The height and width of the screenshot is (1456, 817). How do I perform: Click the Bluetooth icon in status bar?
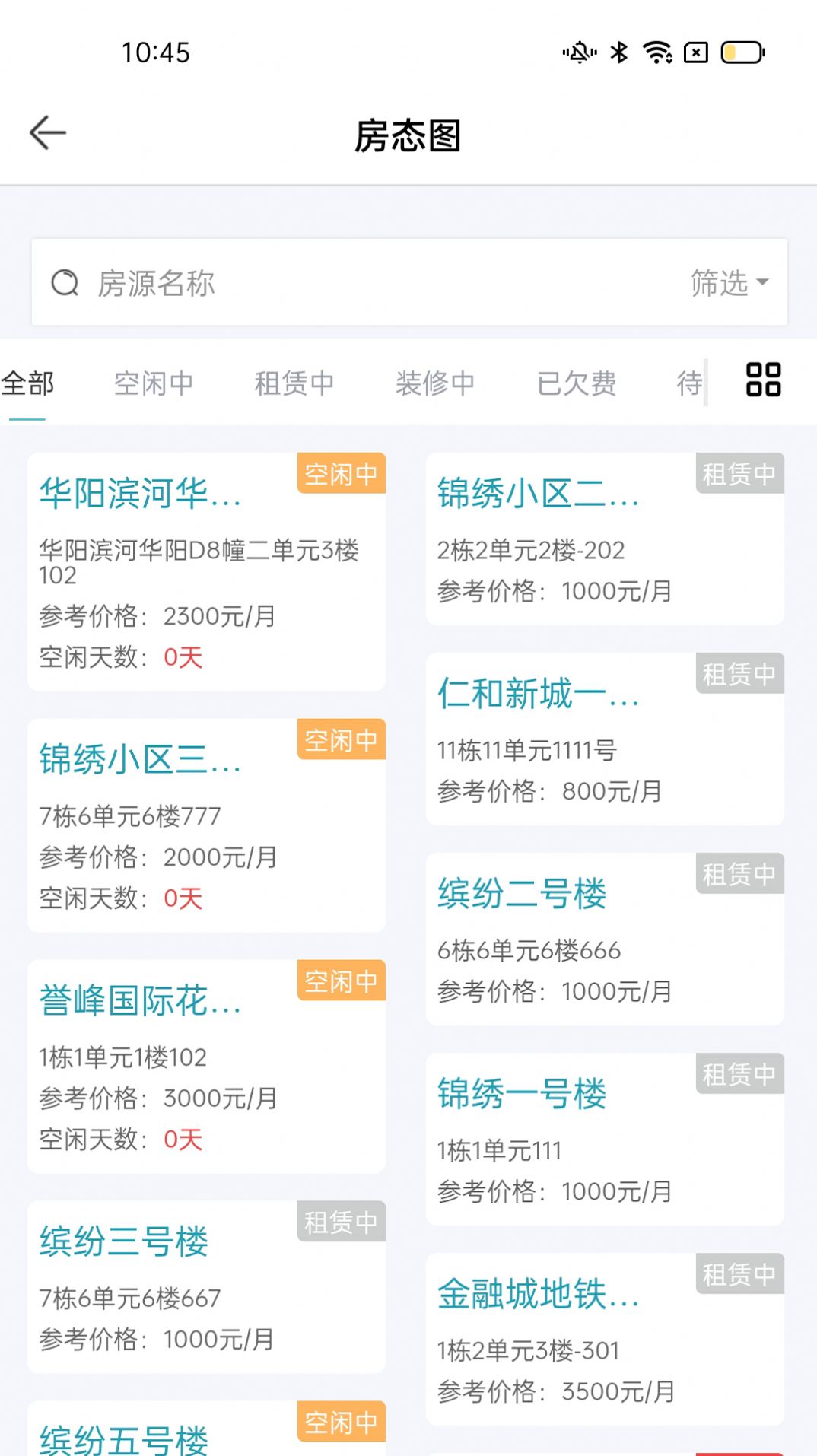(x=618, y=52)
